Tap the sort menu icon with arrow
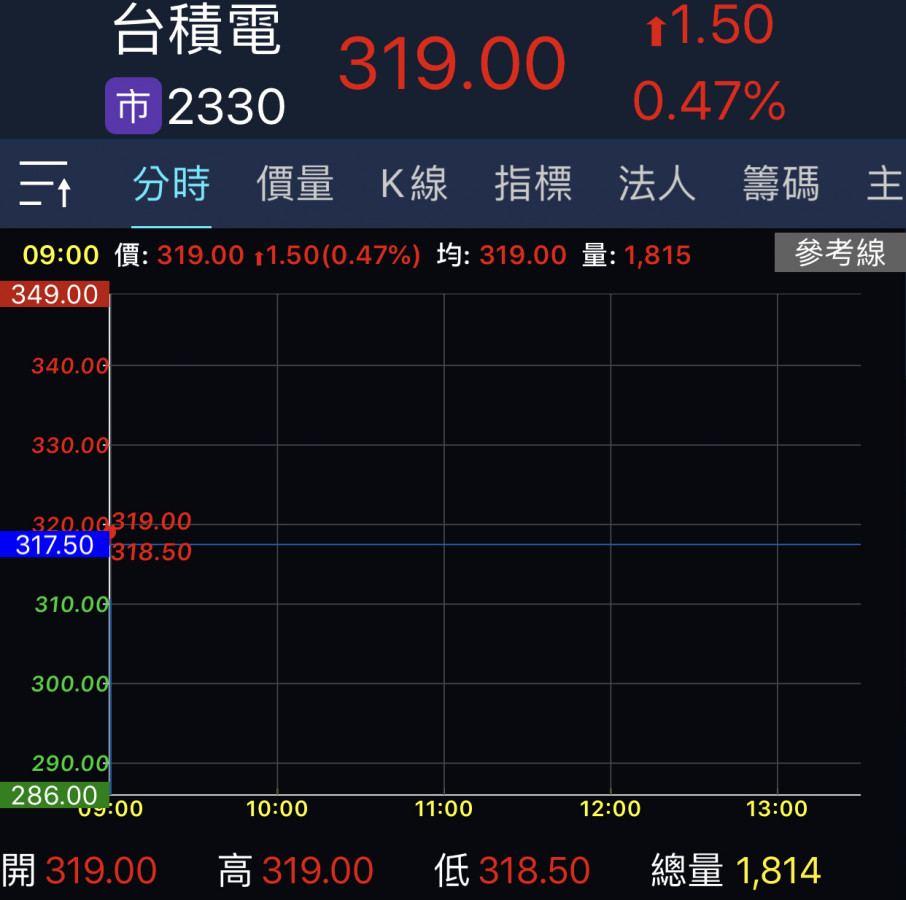906x900 pixels. click(x=45, y=184)
